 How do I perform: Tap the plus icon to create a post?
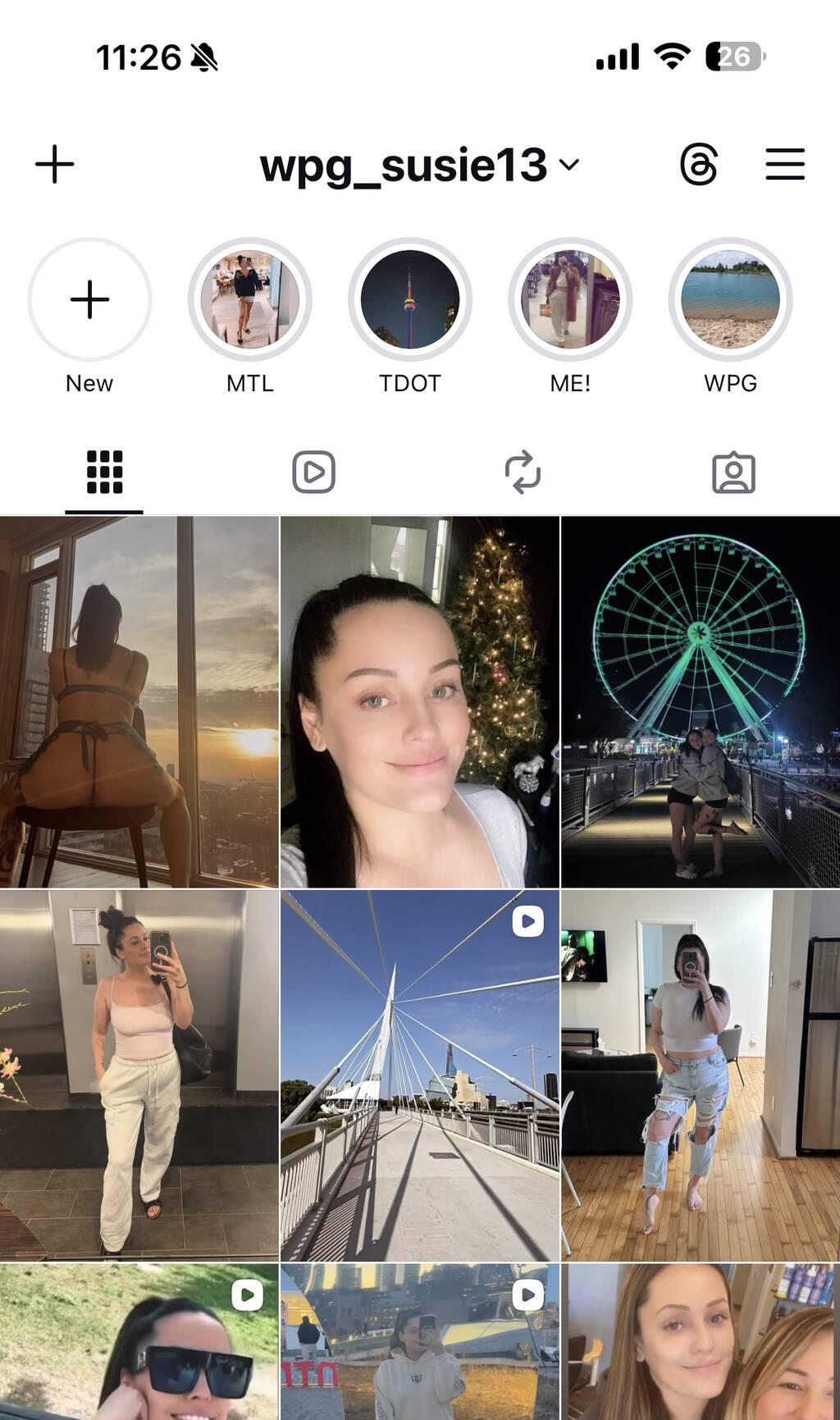click(55, 164)
